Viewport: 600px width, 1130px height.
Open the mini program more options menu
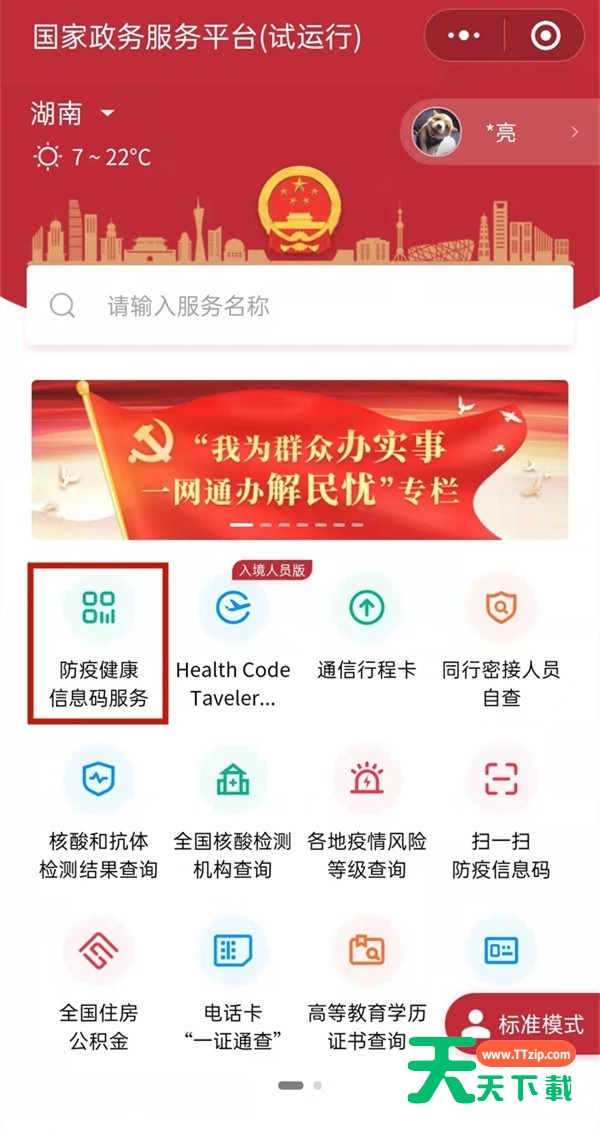(x=464, y=36)
